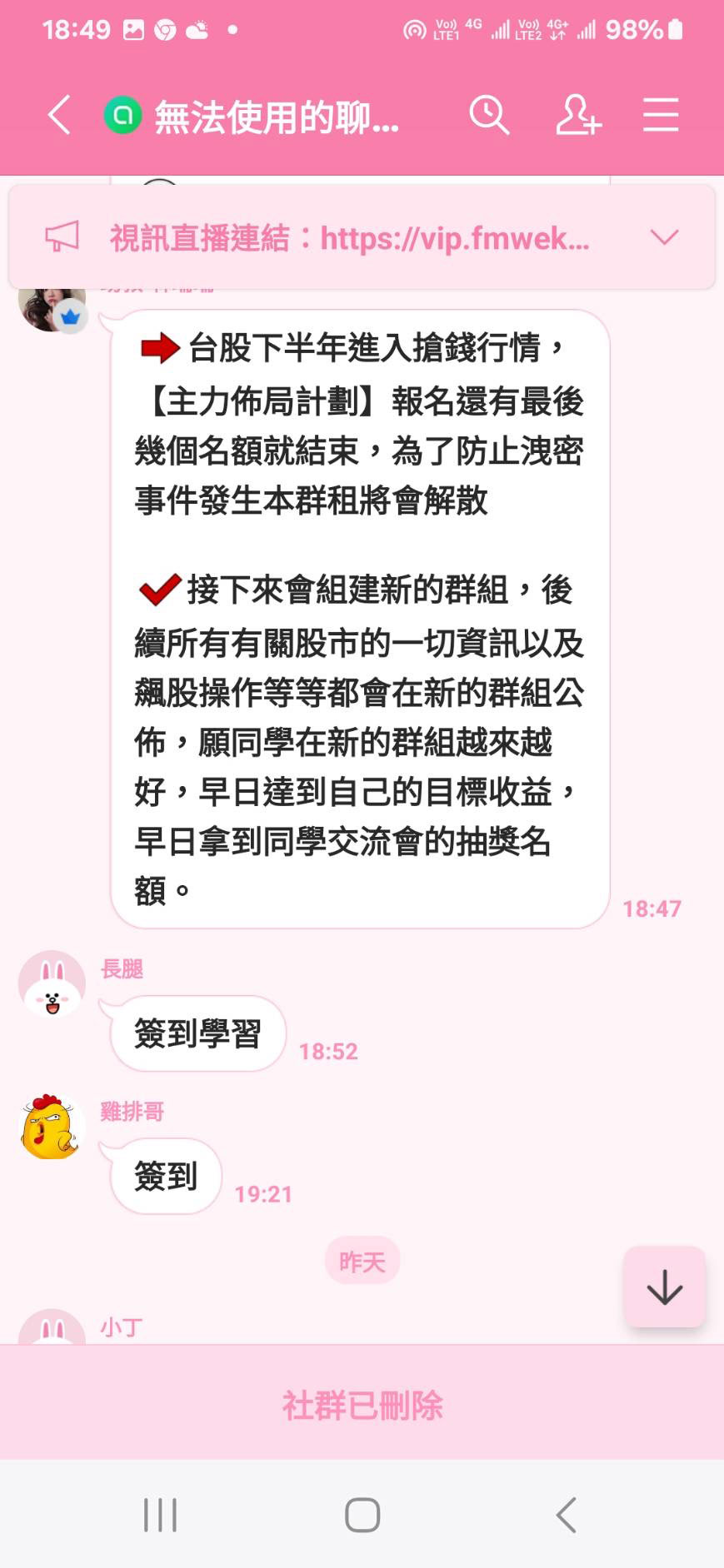Open recent apps

point(160,1515)
